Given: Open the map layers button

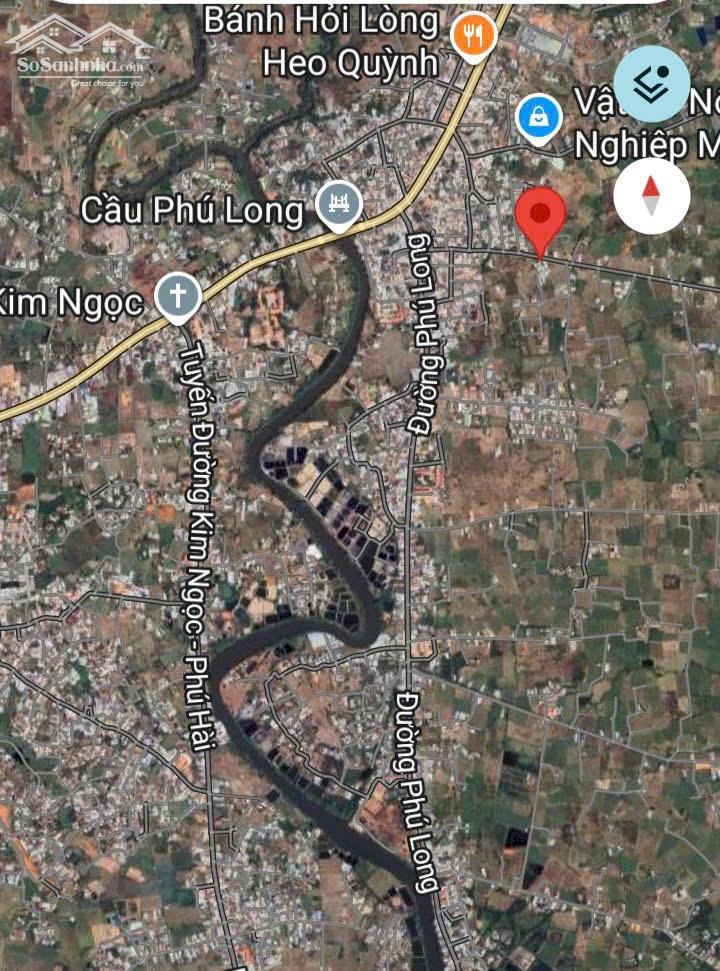Looking at the screenshot, I should pos(651,85).
